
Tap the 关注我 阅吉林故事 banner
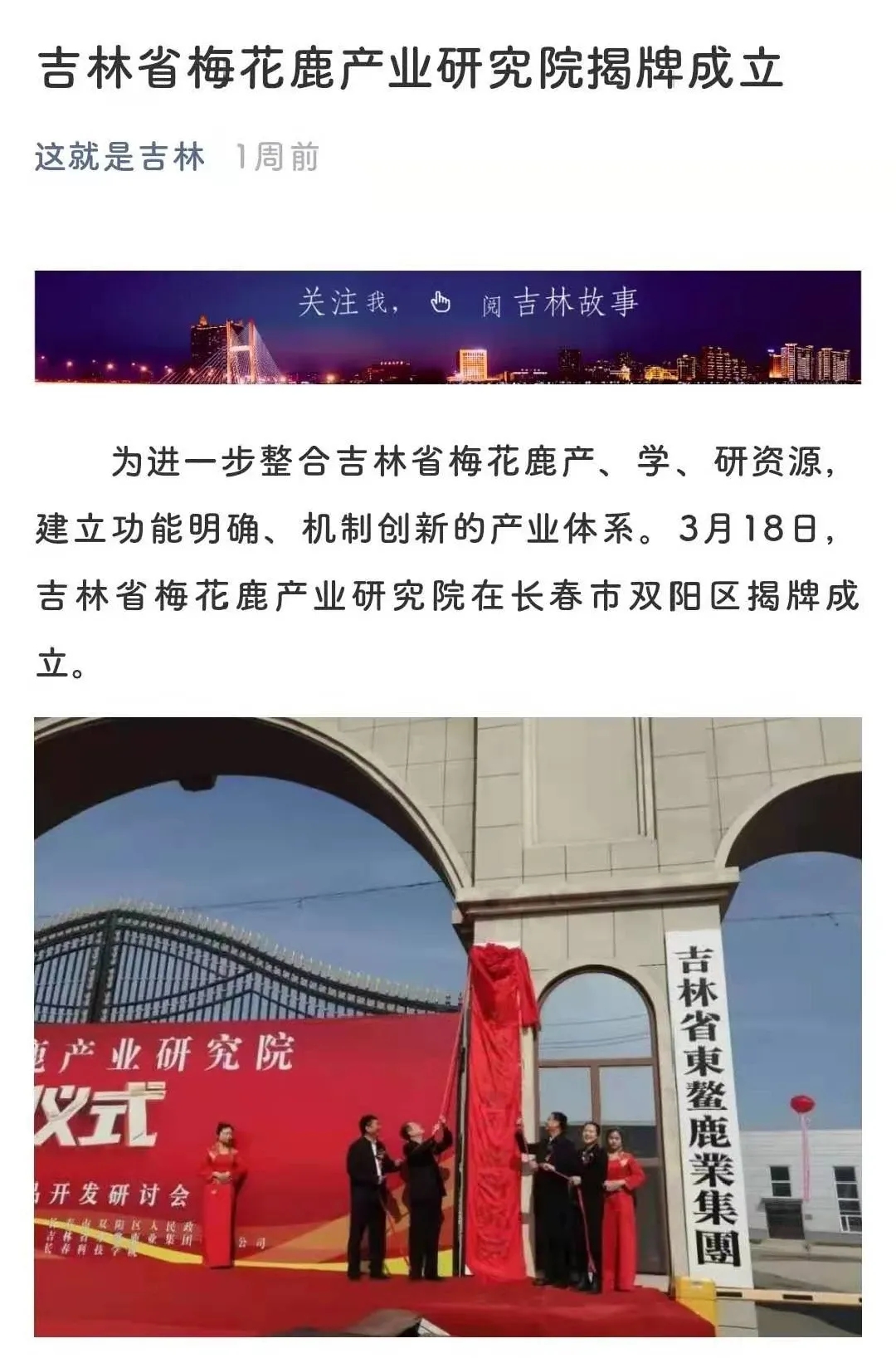[448, 327]
